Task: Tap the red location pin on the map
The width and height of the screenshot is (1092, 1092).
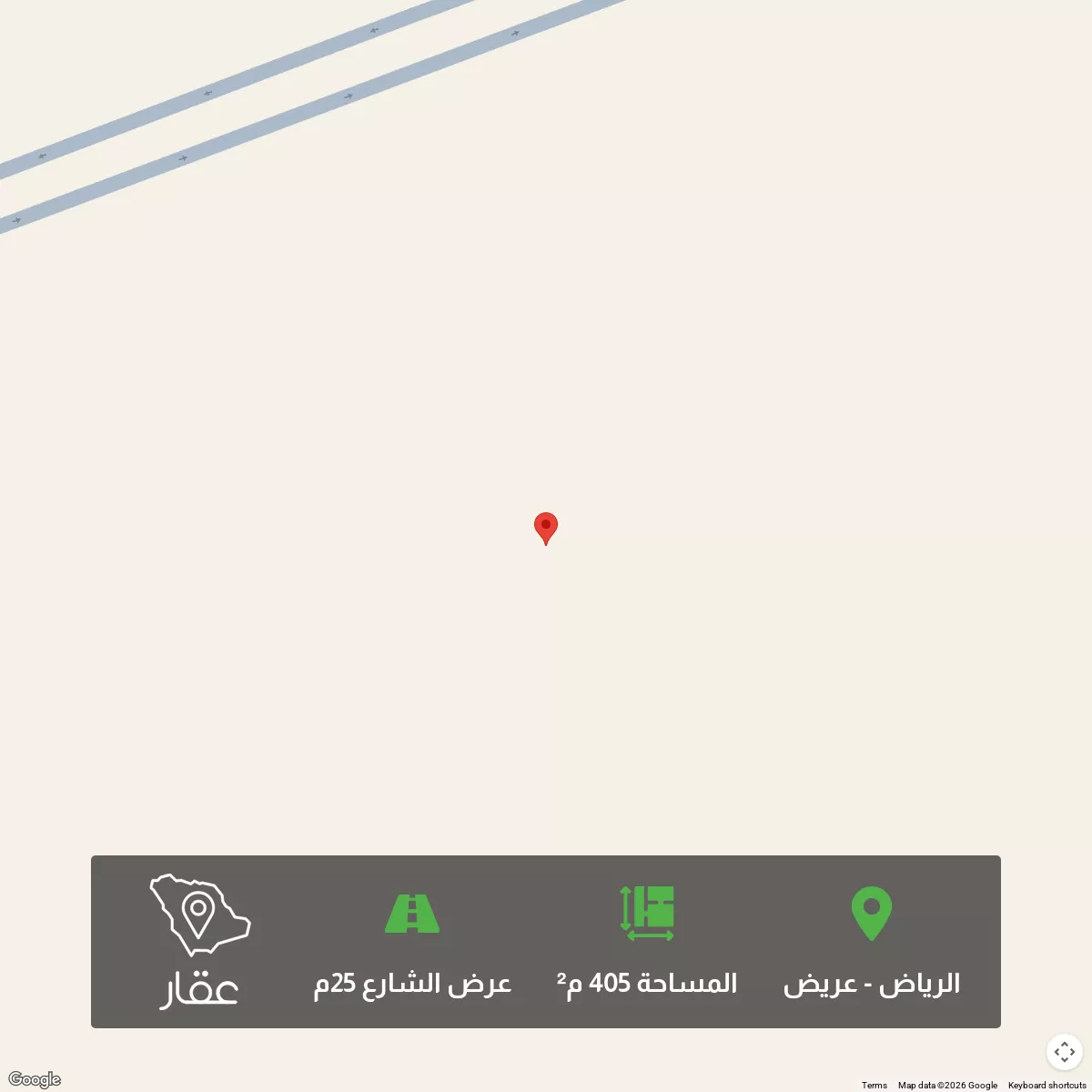Action: 545,527
